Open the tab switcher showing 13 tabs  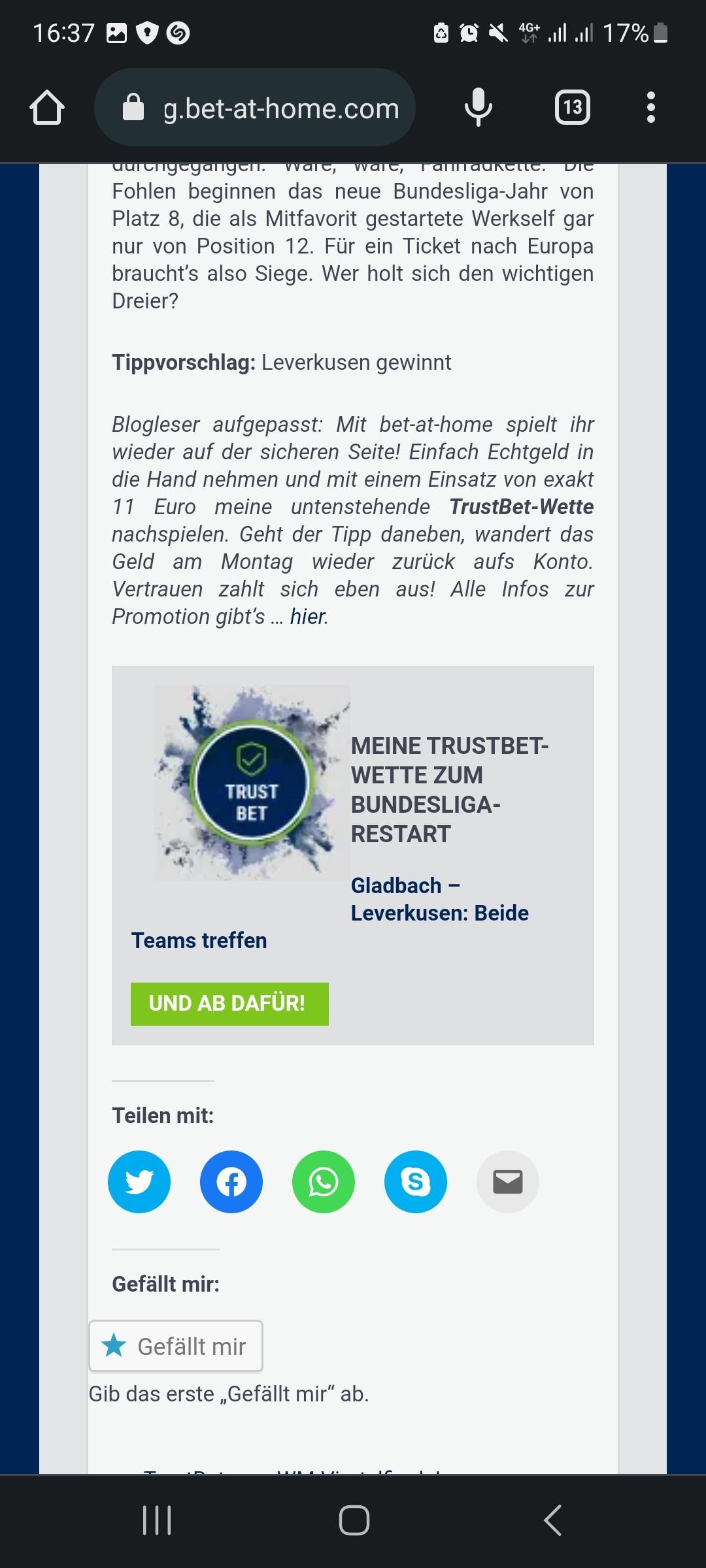click(572, 107)
